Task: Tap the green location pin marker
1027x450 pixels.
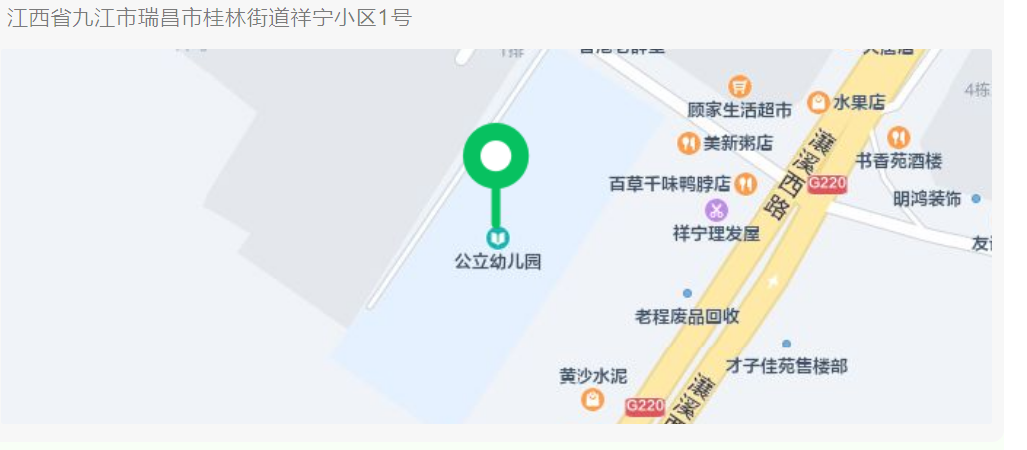Action: [x=496, y=157]
